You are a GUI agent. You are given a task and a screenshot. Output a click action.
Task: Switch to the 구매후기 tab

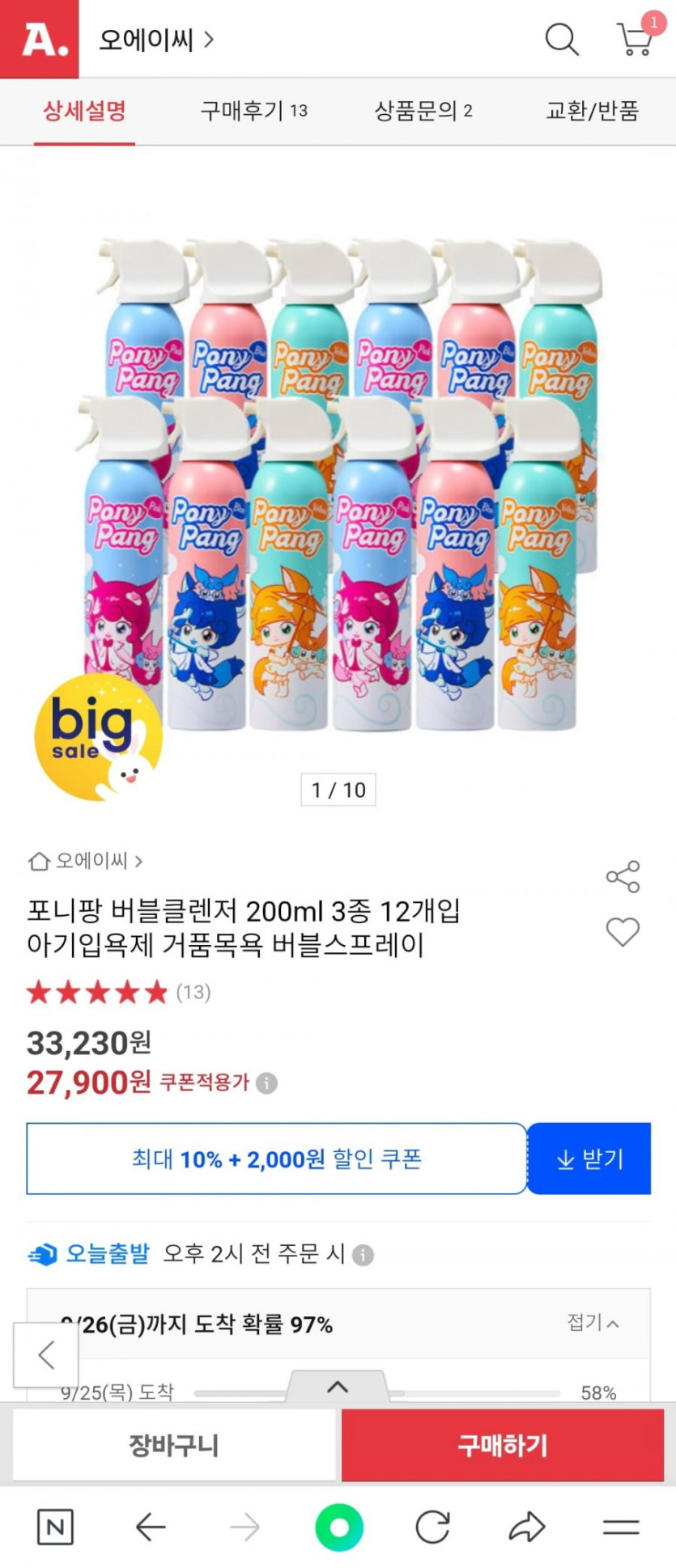[253, 111]
